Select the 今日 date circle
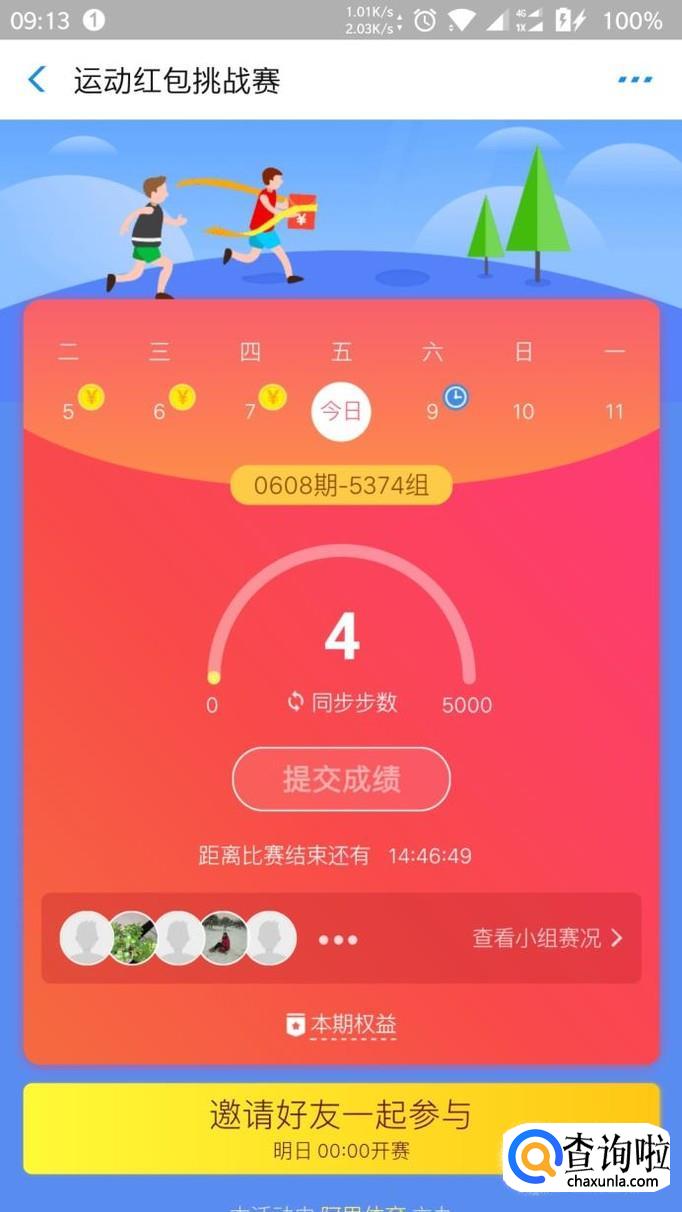 point(341,411)
